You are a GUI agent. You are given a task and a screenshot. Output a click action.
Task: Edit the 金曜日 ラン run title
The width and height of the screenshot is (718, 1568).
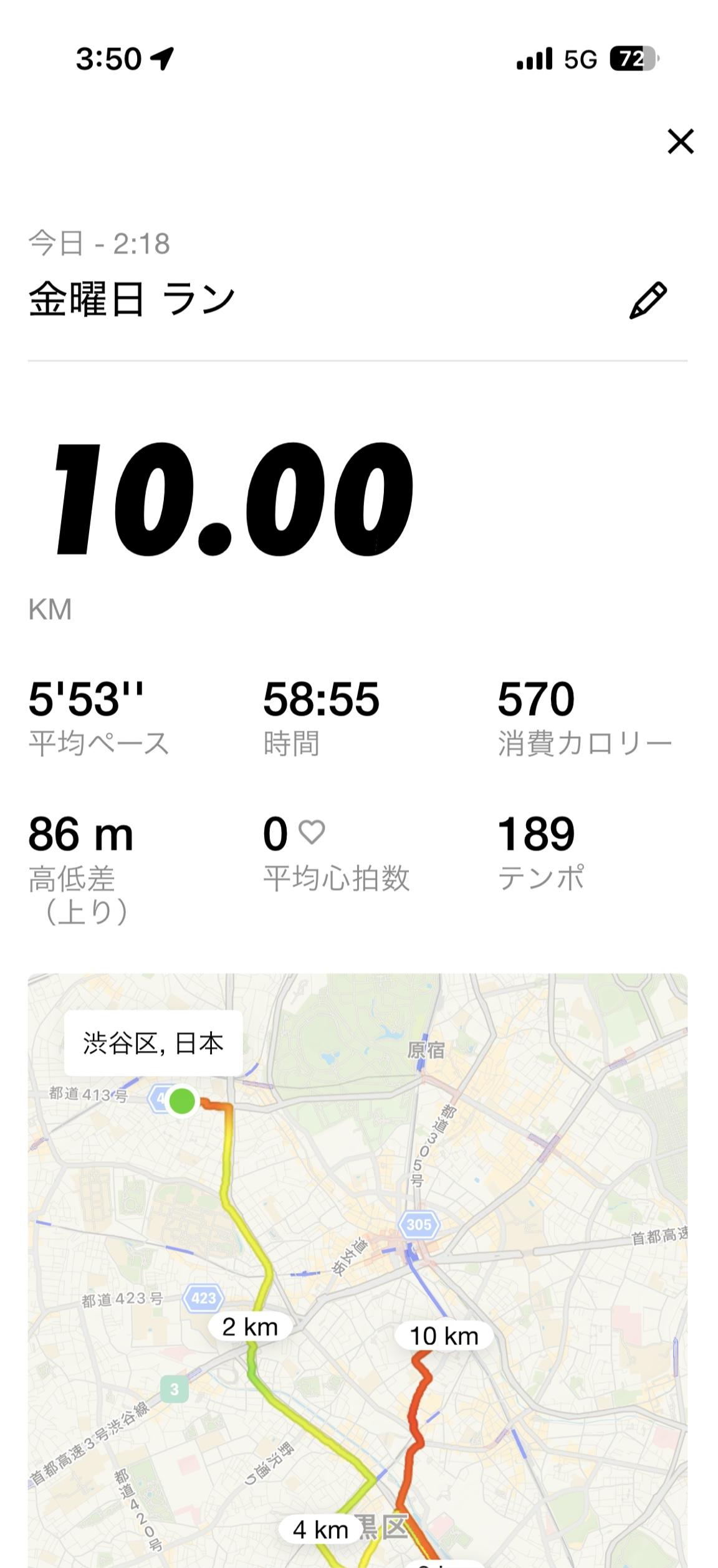pos(648,301)
